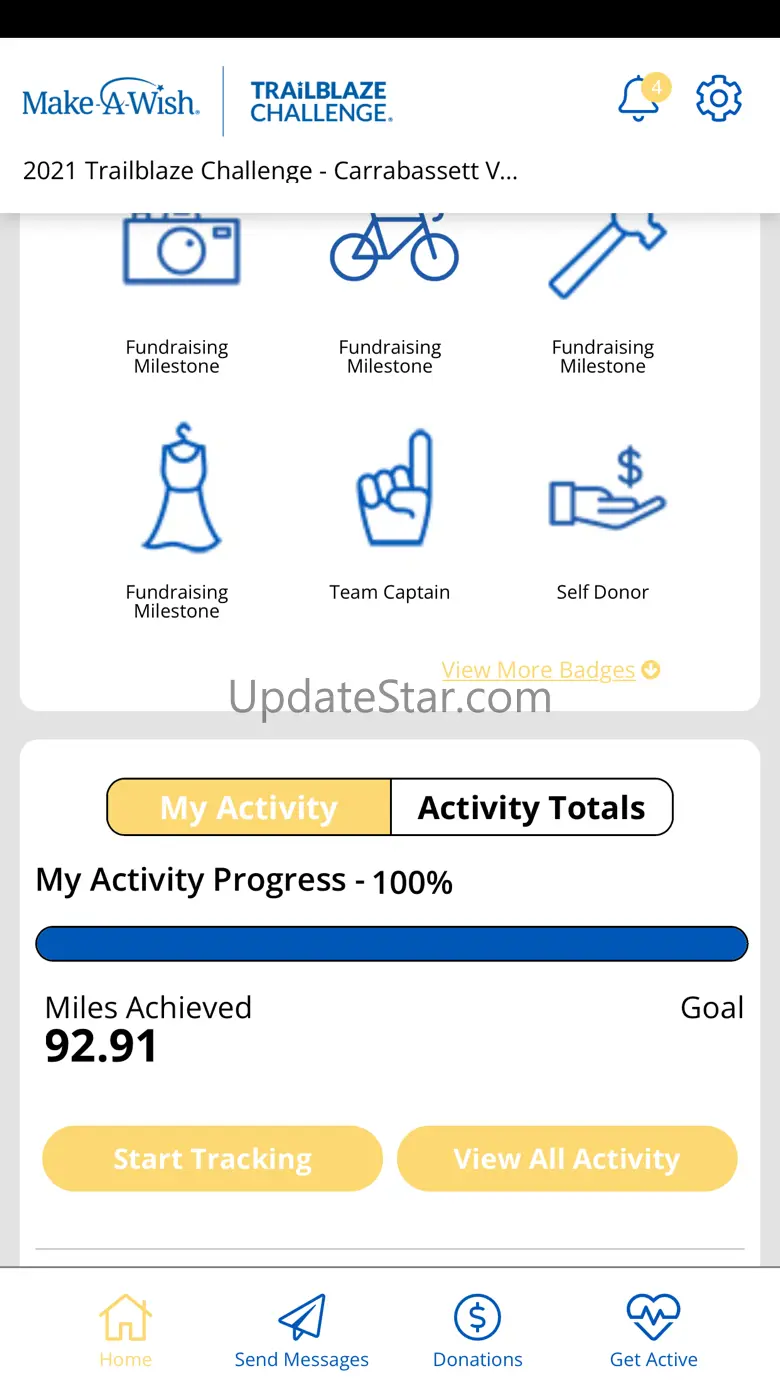Open the Donations tab
This screenshot has height=1387, width=780.
(x=477, y=1330)
